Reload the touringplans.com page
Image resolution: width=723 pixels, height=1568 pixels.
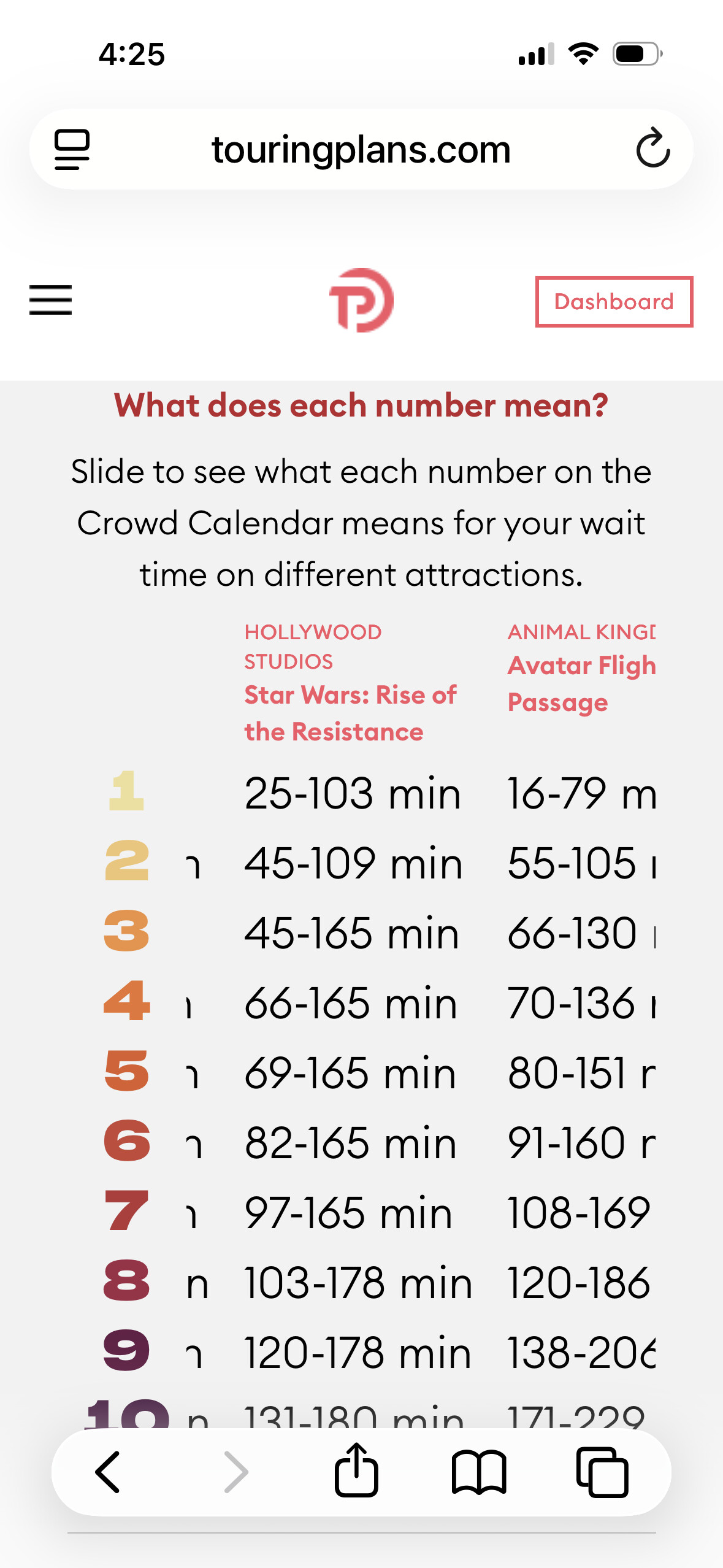652,148
